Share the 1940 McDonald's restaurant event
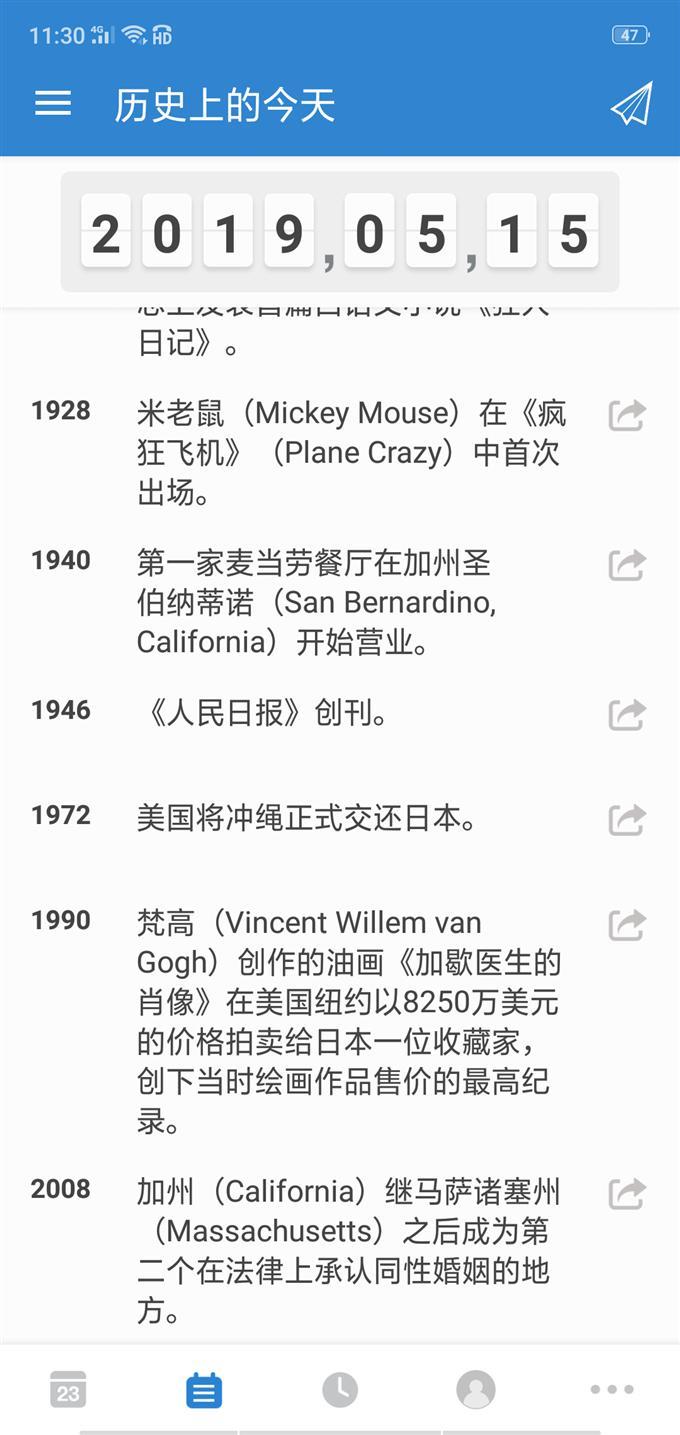The width and height of the screenshot is (680, 1435). [x=627, y=565]
